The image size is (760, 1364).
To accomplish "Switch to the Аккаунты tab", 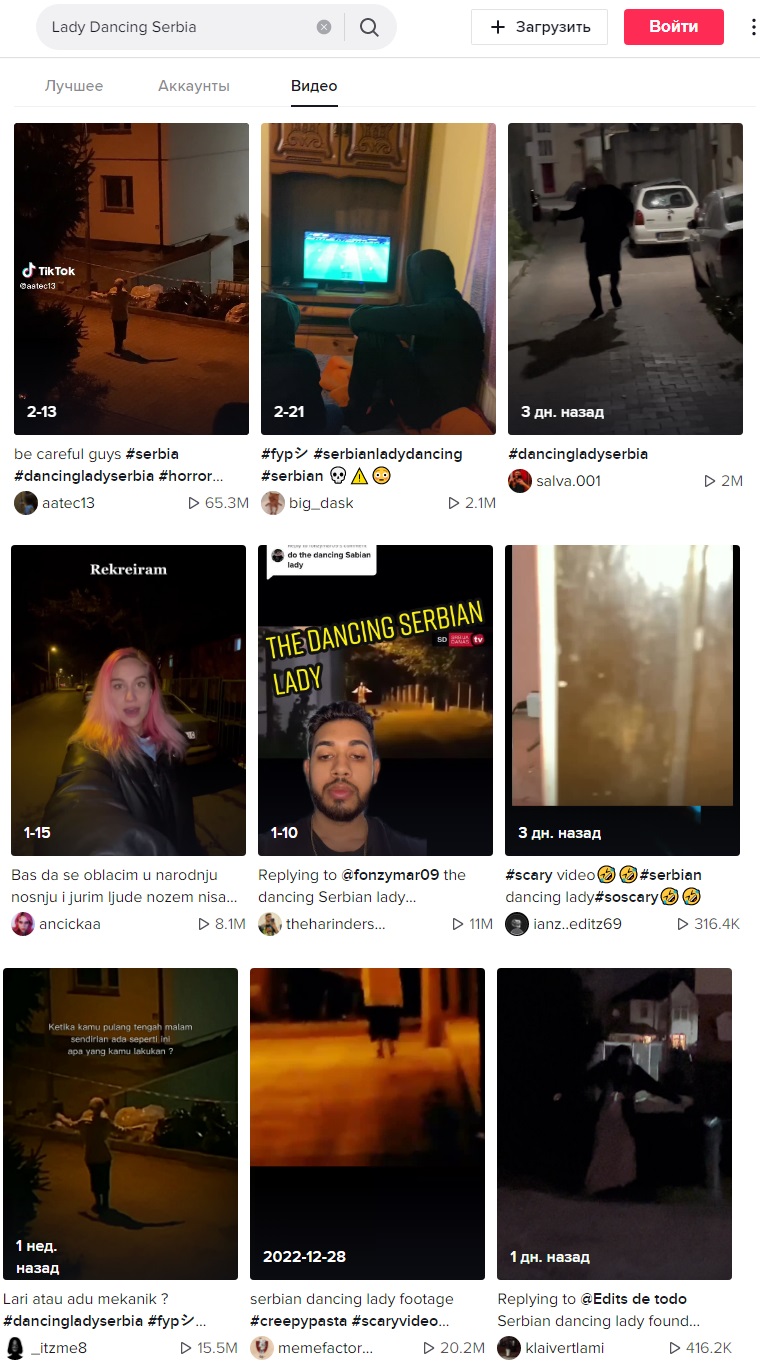I will point(194,86).
